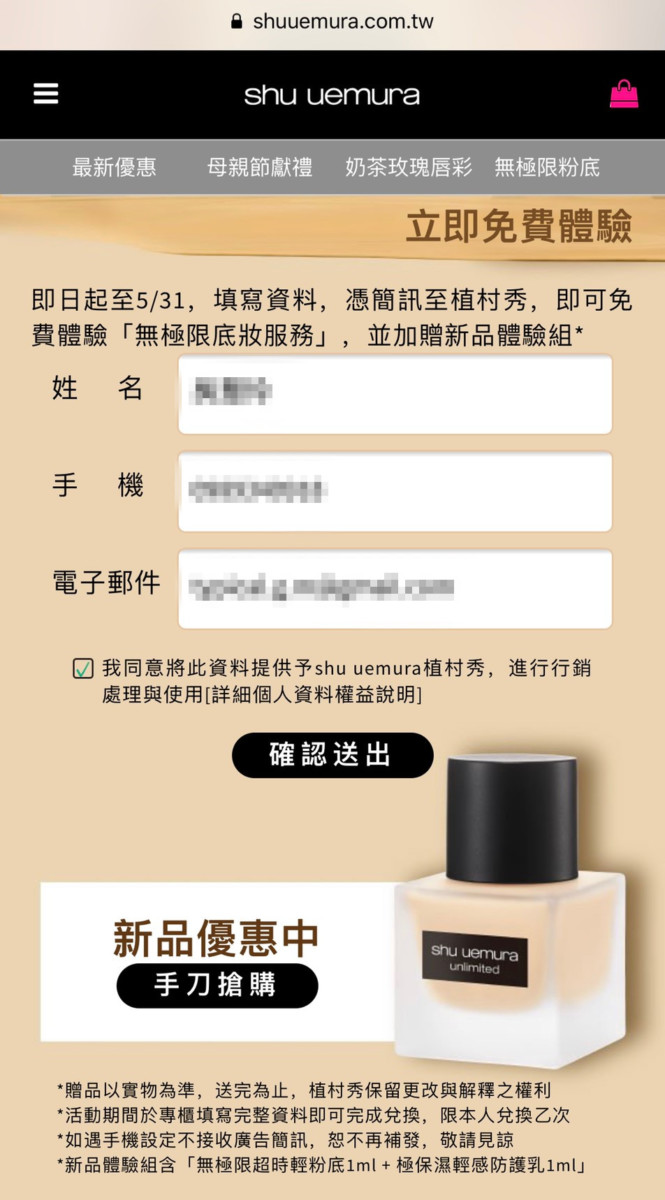665x1200 pixels.
Task: Open the pink shopping bag cart
Action: (624, 94)
